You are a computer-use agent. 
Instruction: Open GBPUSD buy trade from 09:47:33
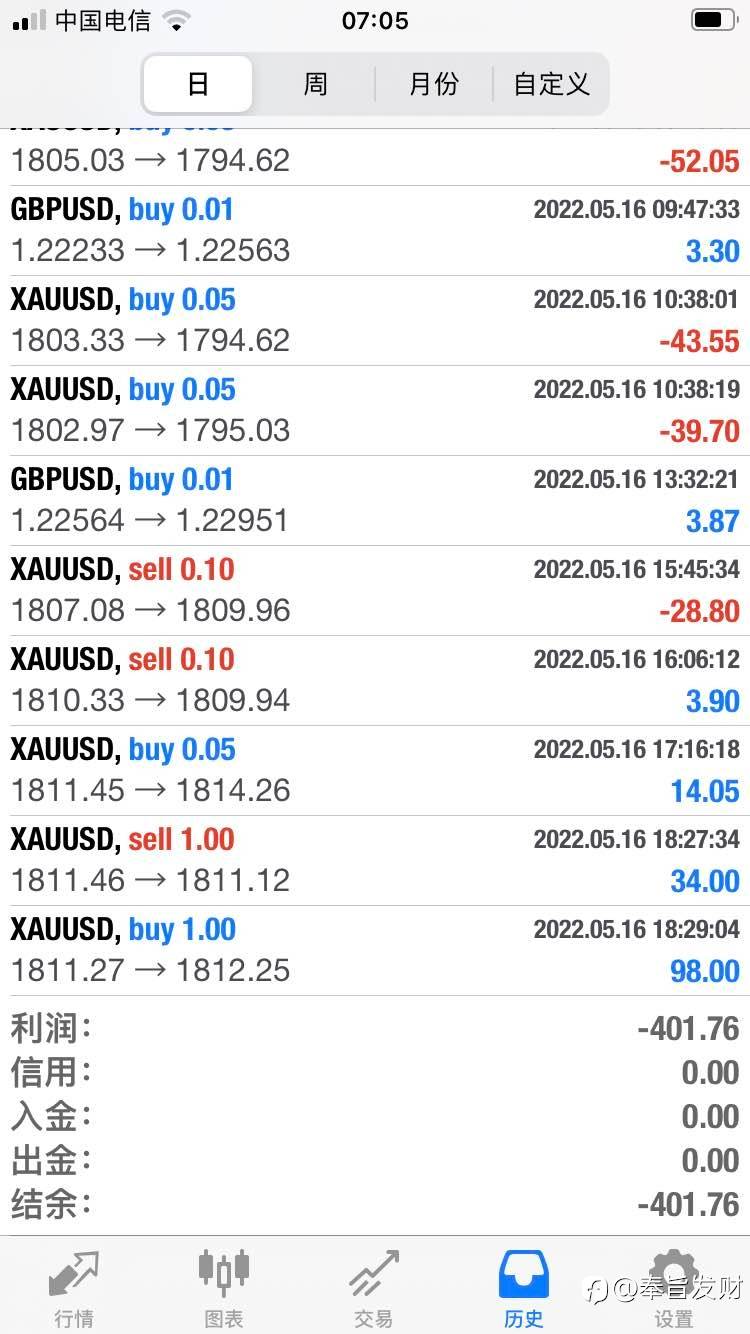coord(375,231)
